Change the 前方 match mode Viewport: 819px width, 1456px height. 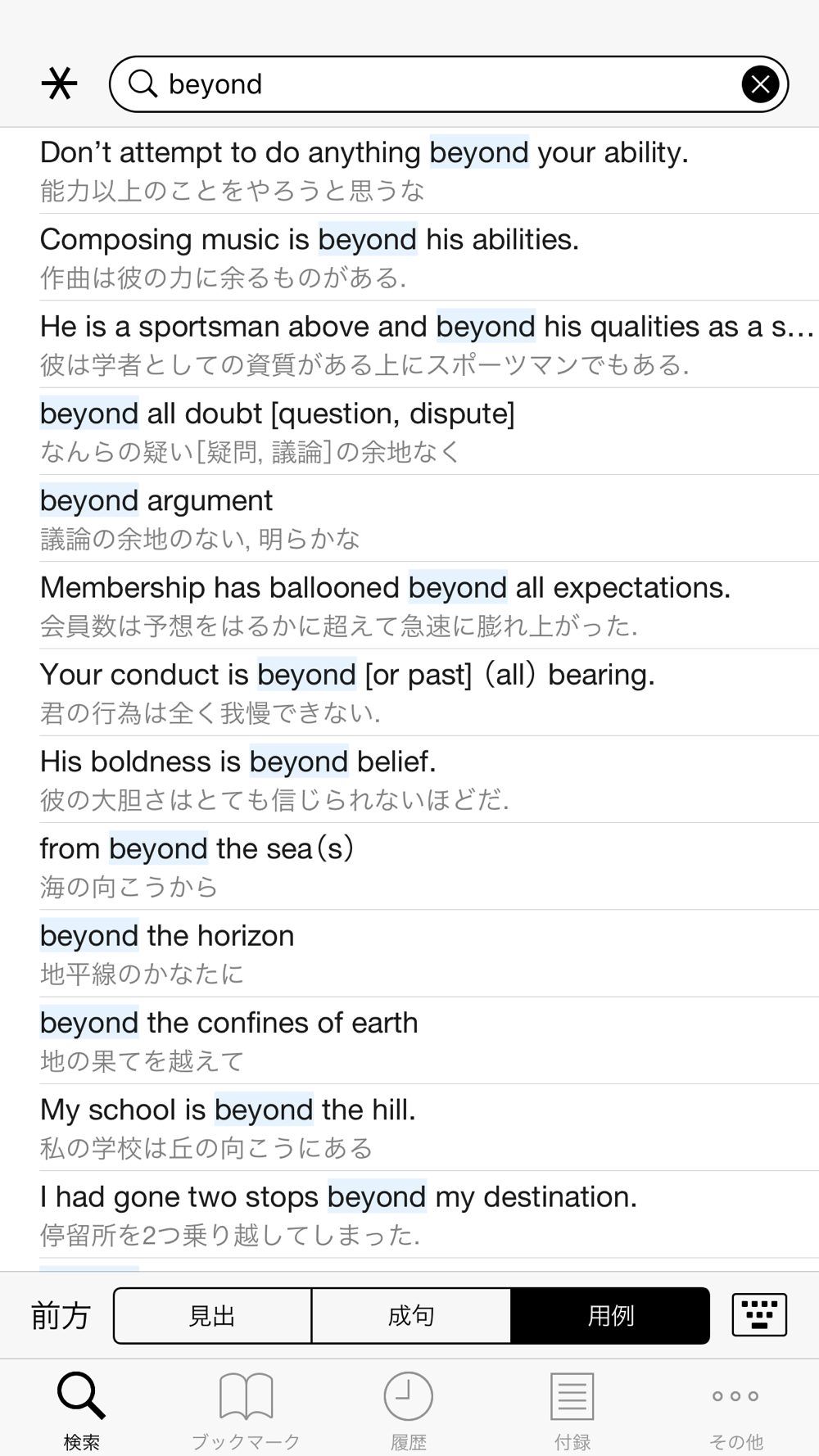pos(61,1316)
